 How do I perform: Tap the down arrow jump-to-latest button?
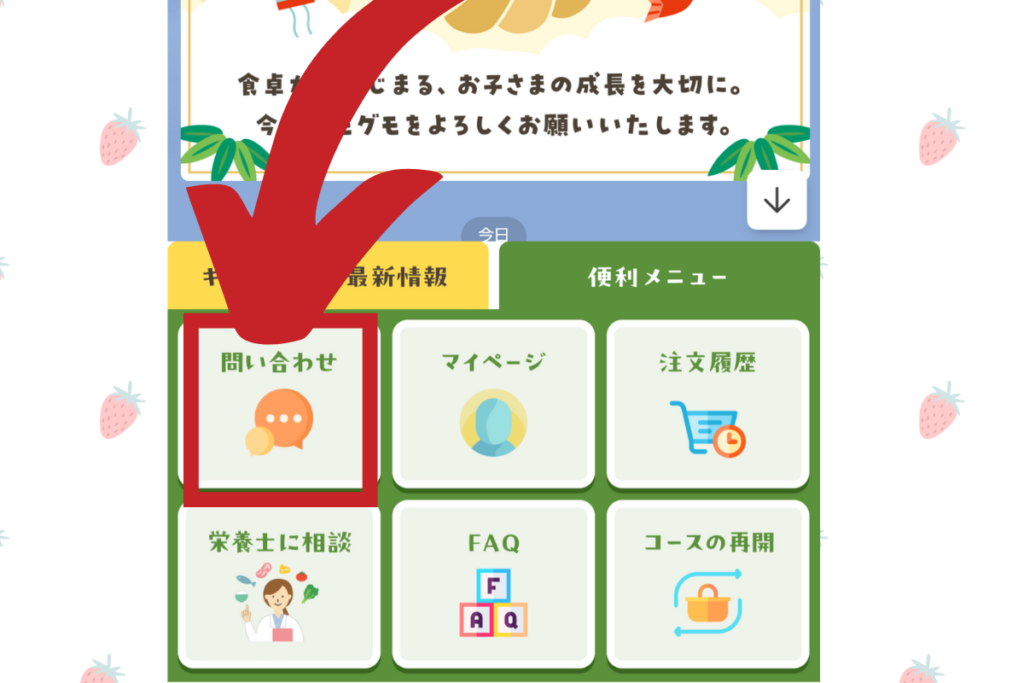[776, 201]
